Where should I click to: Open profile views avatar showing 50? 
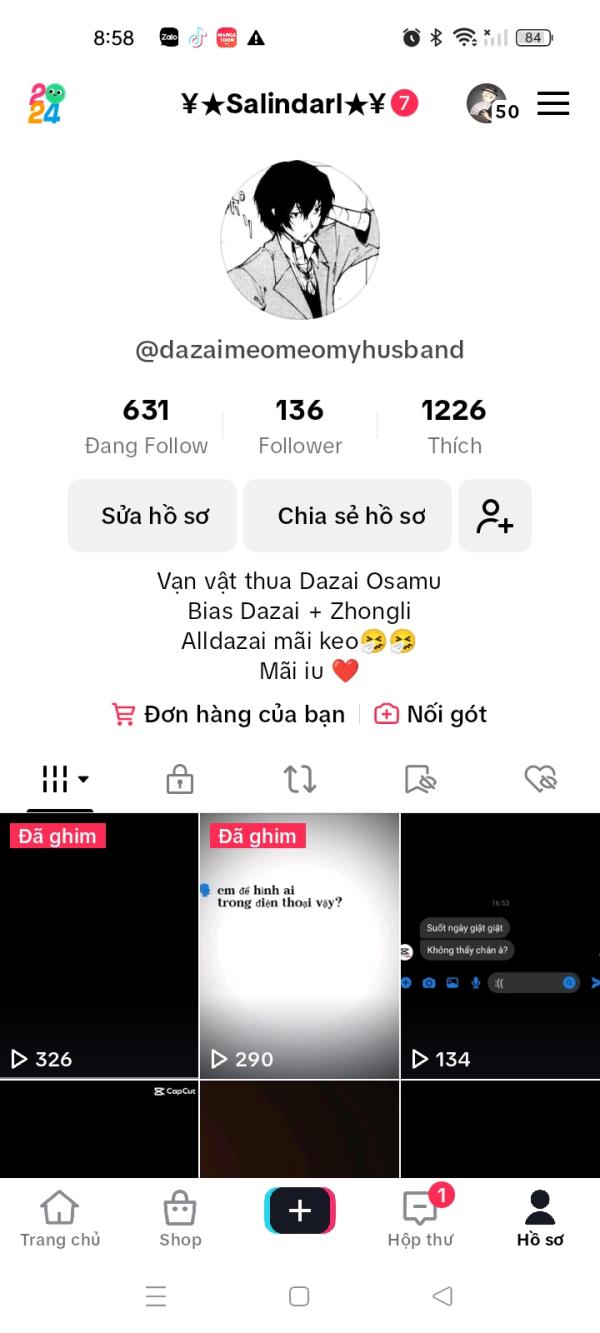492,104
